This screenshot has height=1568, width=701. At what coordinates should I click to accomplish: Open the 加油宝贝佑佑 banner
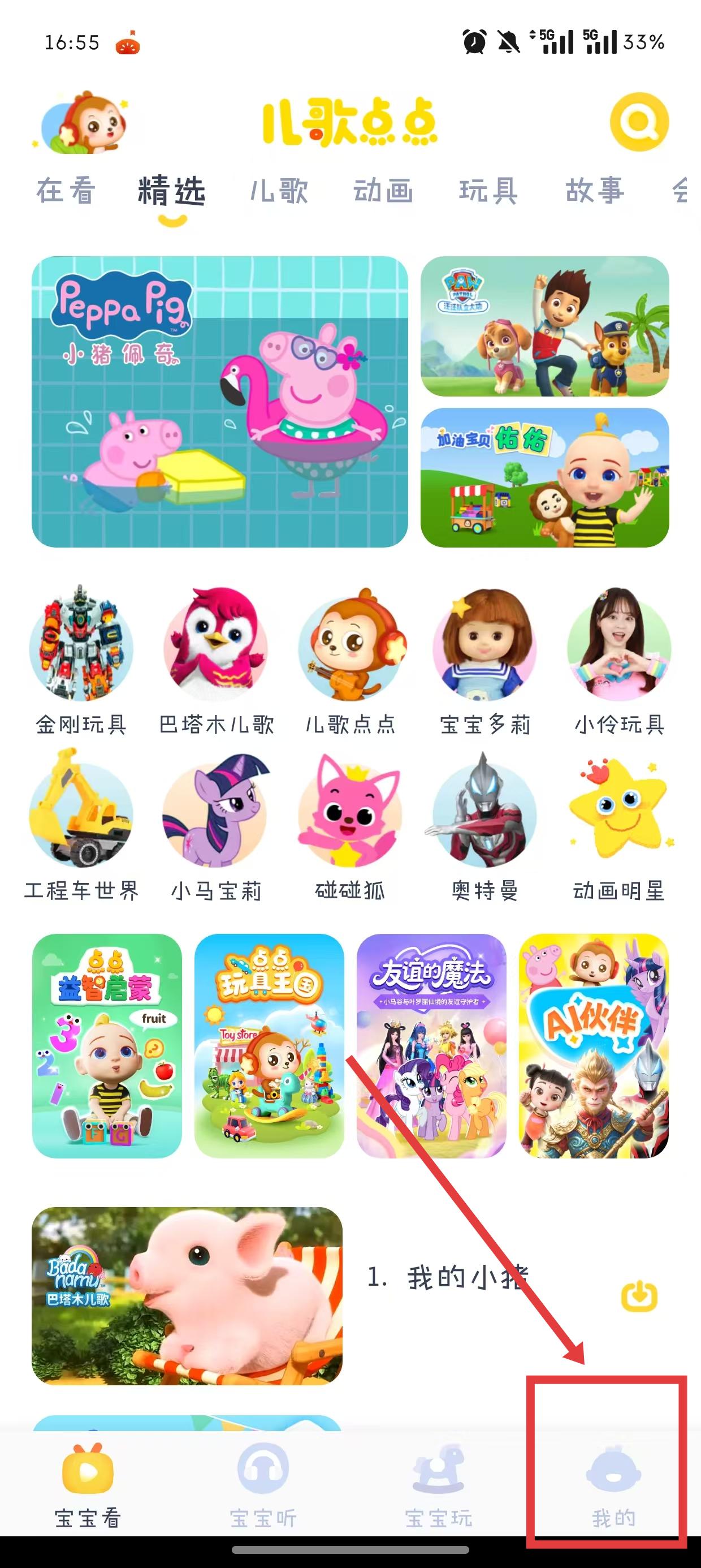click(544, 478)
